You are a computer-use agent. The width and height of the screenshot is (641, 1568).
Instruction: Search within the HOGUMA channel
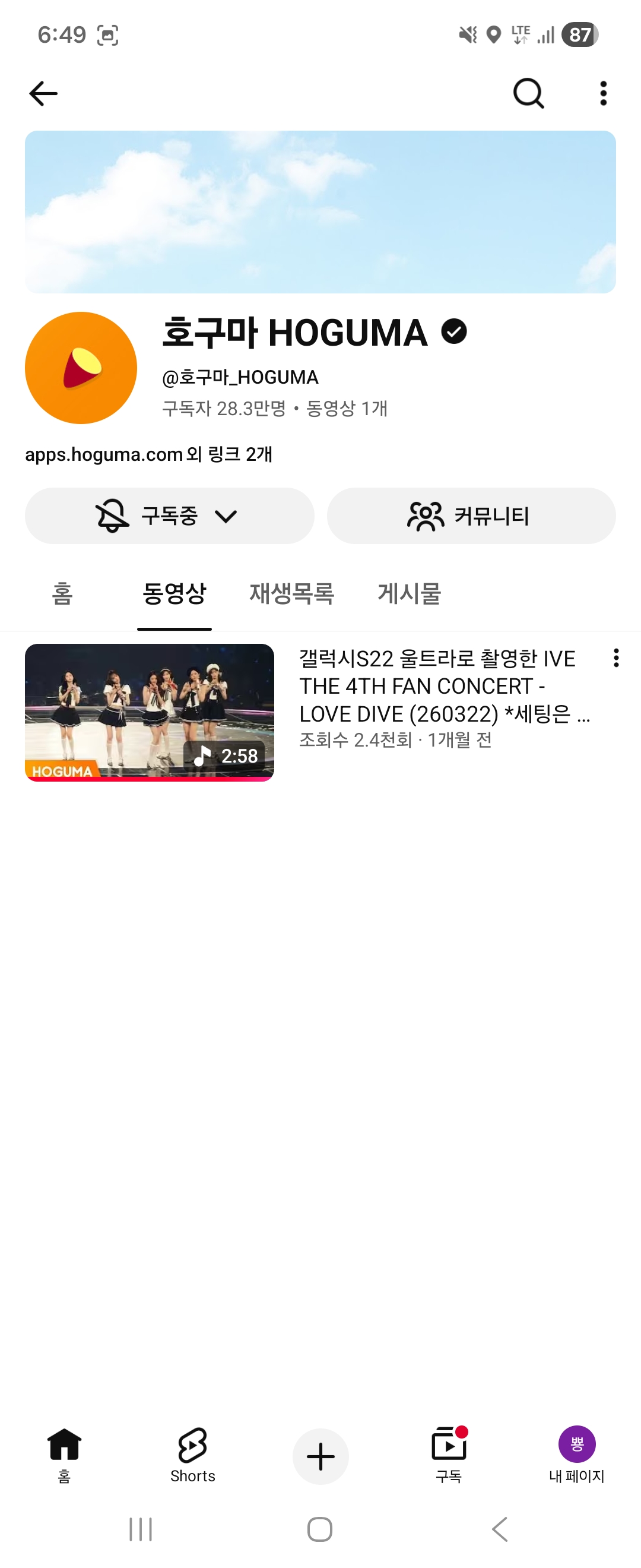(x=528, y=94)
